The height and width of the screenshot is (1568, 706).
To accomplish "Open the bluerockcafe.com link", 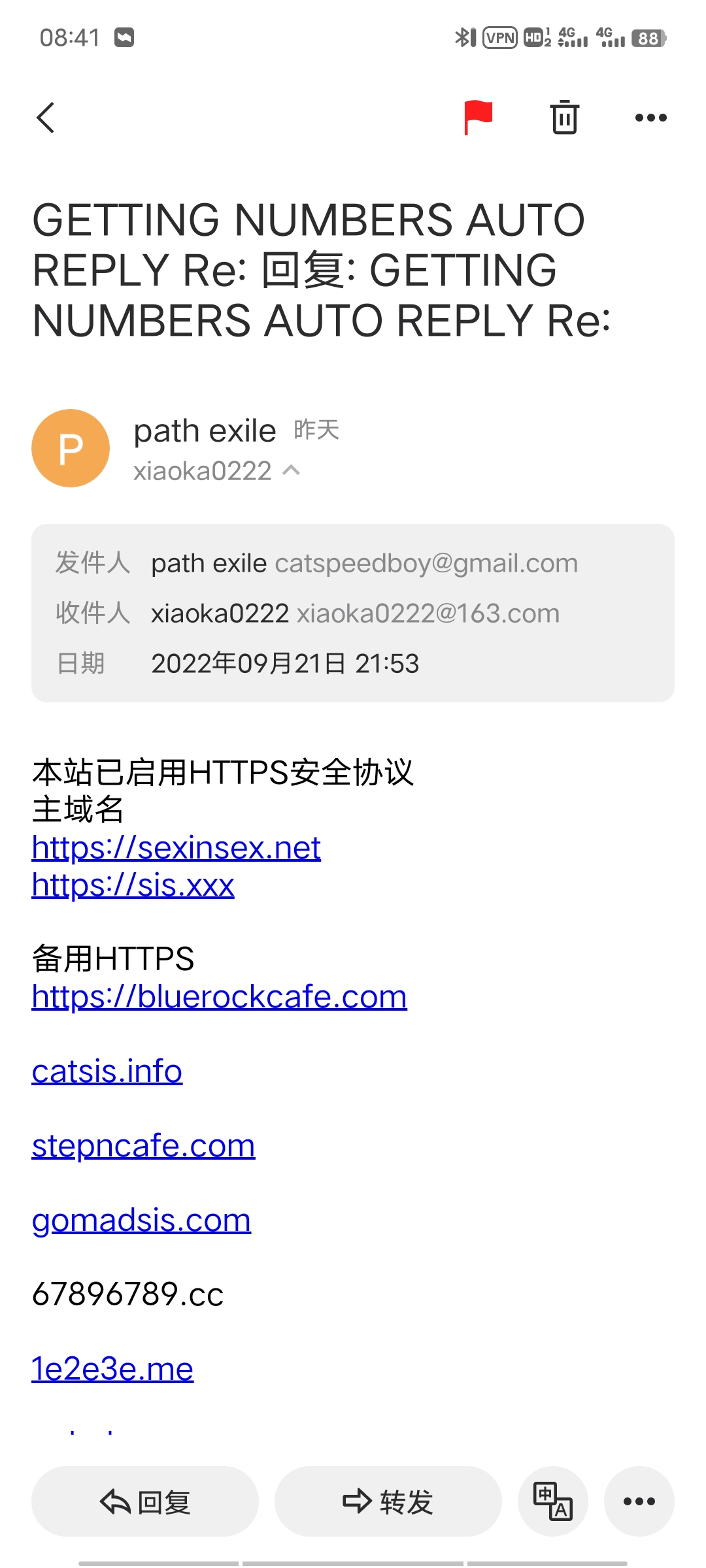I will tap(219, 997).
